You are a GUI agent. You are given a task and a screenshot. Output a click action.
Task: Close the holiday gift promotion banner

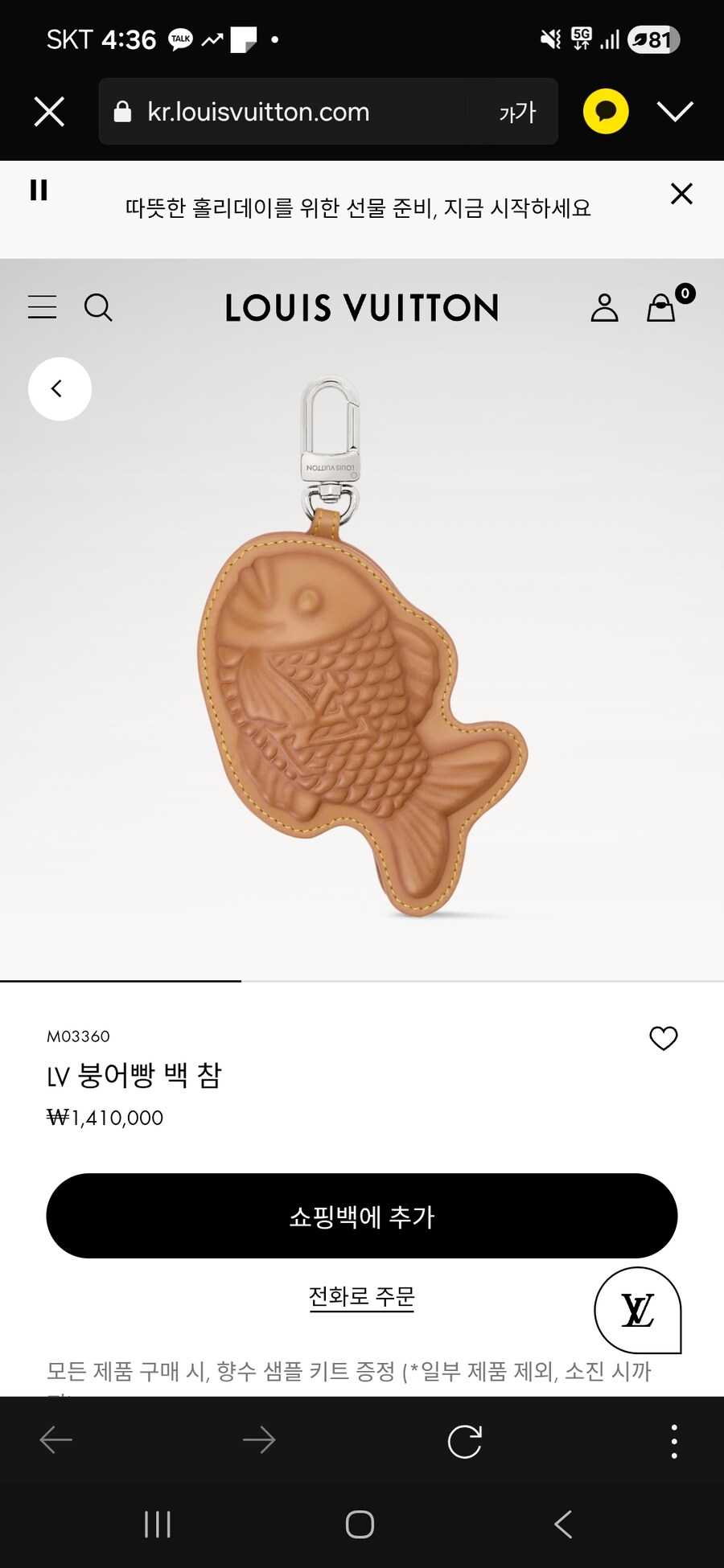[681, 193]
